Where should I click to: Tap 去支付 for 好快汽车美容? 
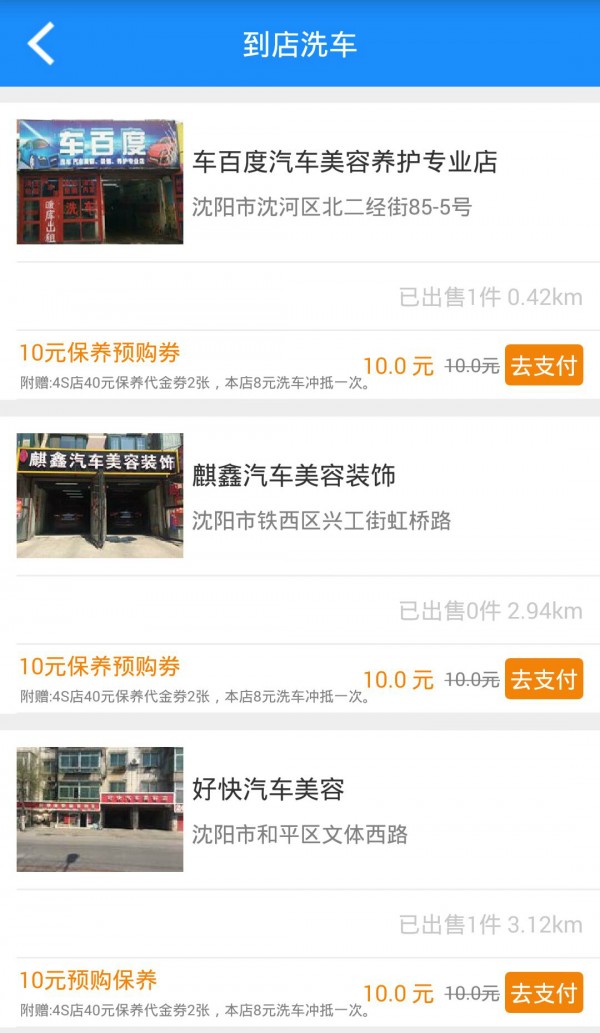tap(543, 992)
